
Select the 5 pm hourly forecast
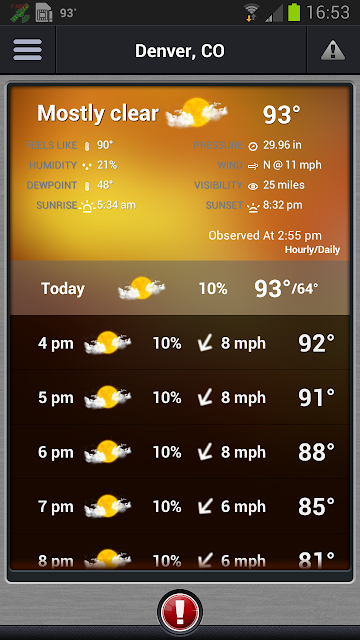(x=180, y=398)
